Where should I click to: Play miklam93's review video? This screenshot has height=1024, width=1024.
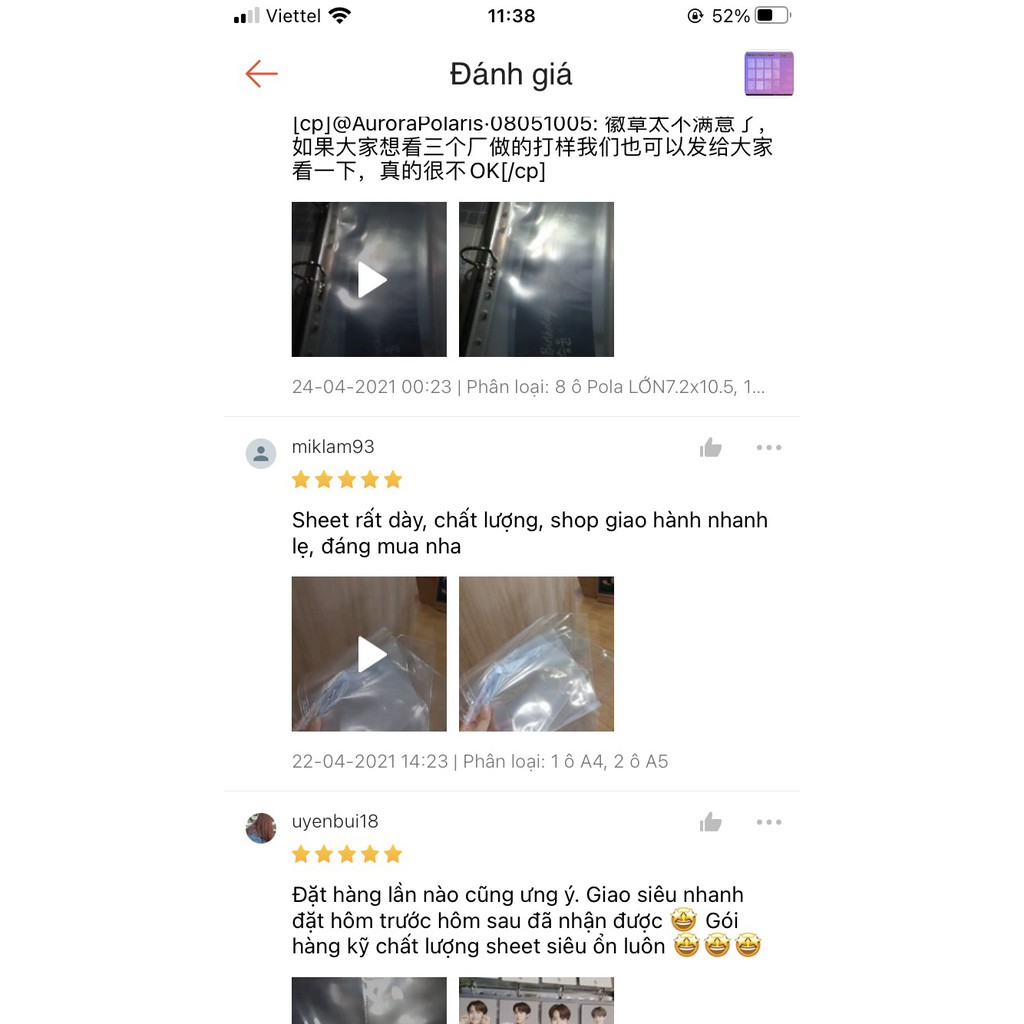[369, 654]
